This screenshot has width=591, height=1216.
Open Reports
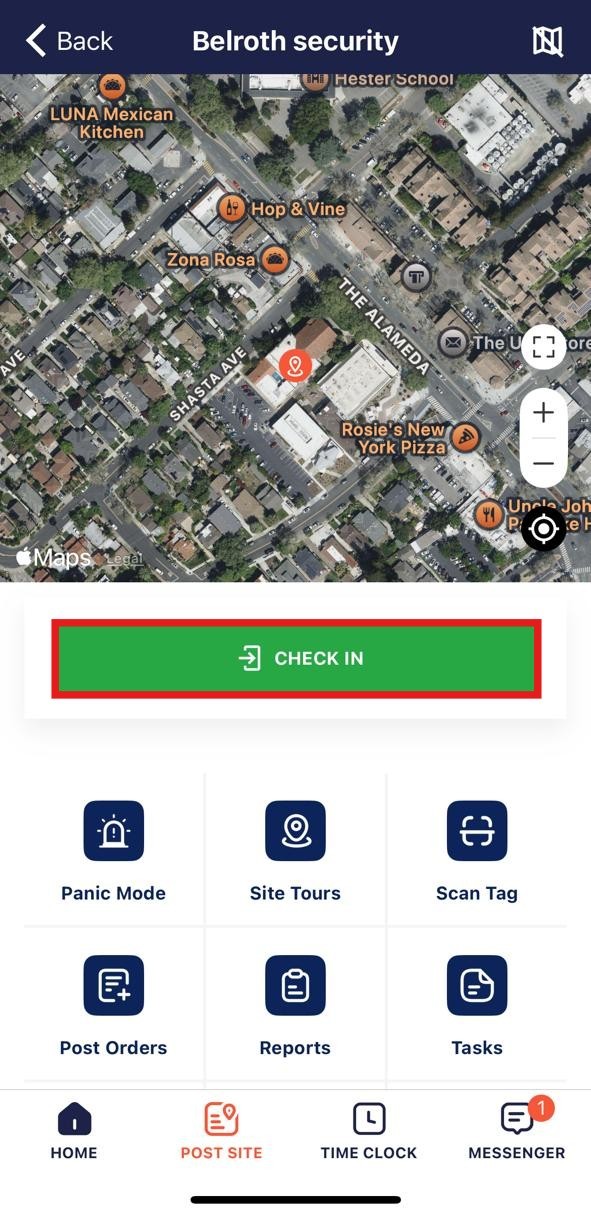(295, 1005)
